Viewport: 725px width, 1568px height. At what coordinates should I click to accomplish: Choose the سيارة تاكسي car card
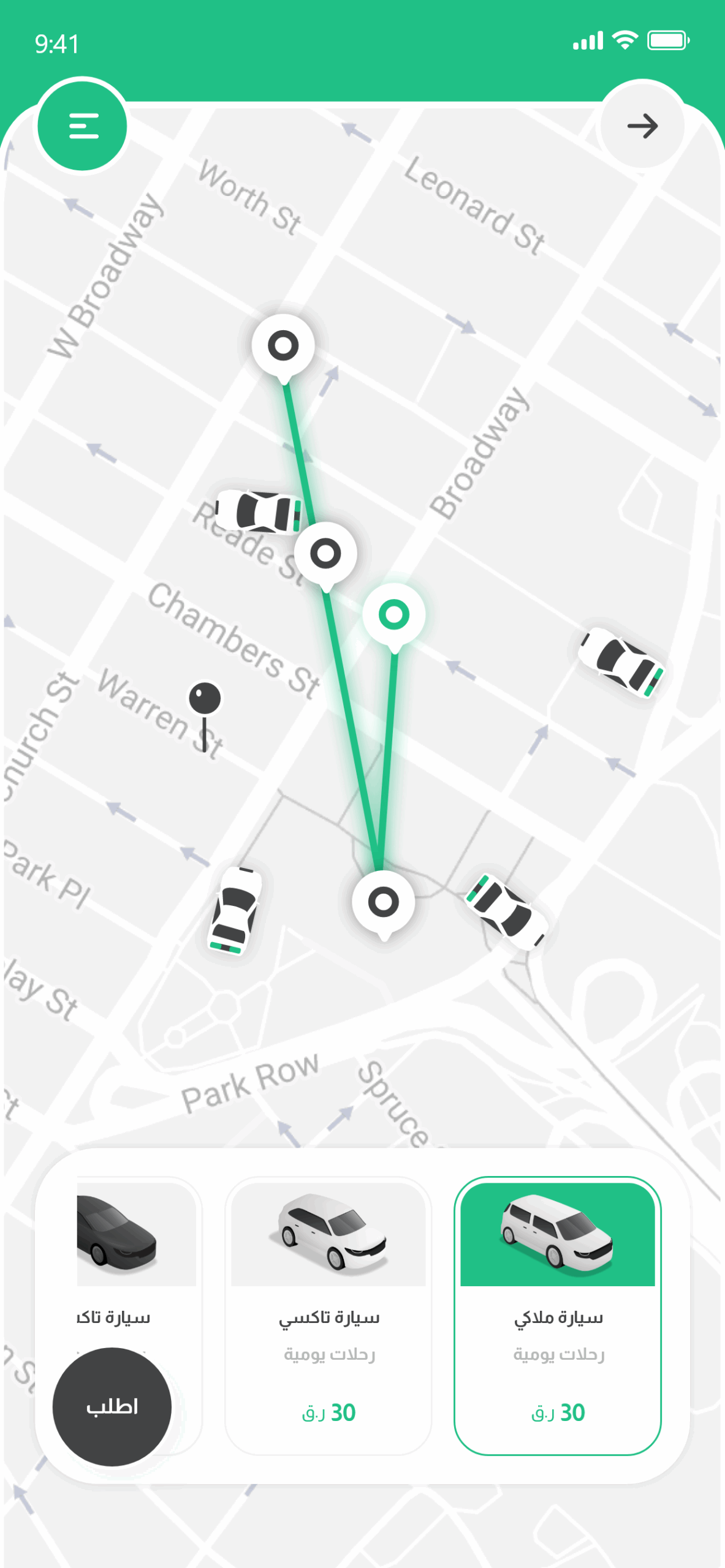point(328,1314)
